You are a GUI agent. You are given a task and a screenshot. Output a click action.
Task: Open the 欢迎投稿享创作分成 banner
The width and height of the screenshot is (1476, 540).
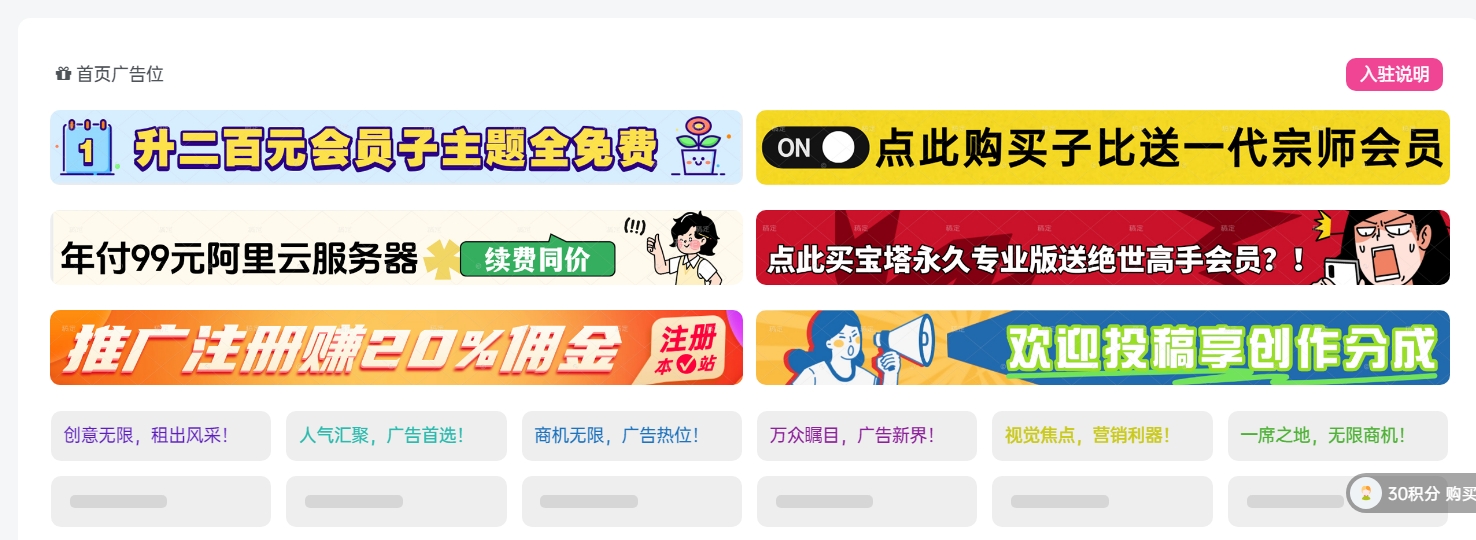[1102, 348]
